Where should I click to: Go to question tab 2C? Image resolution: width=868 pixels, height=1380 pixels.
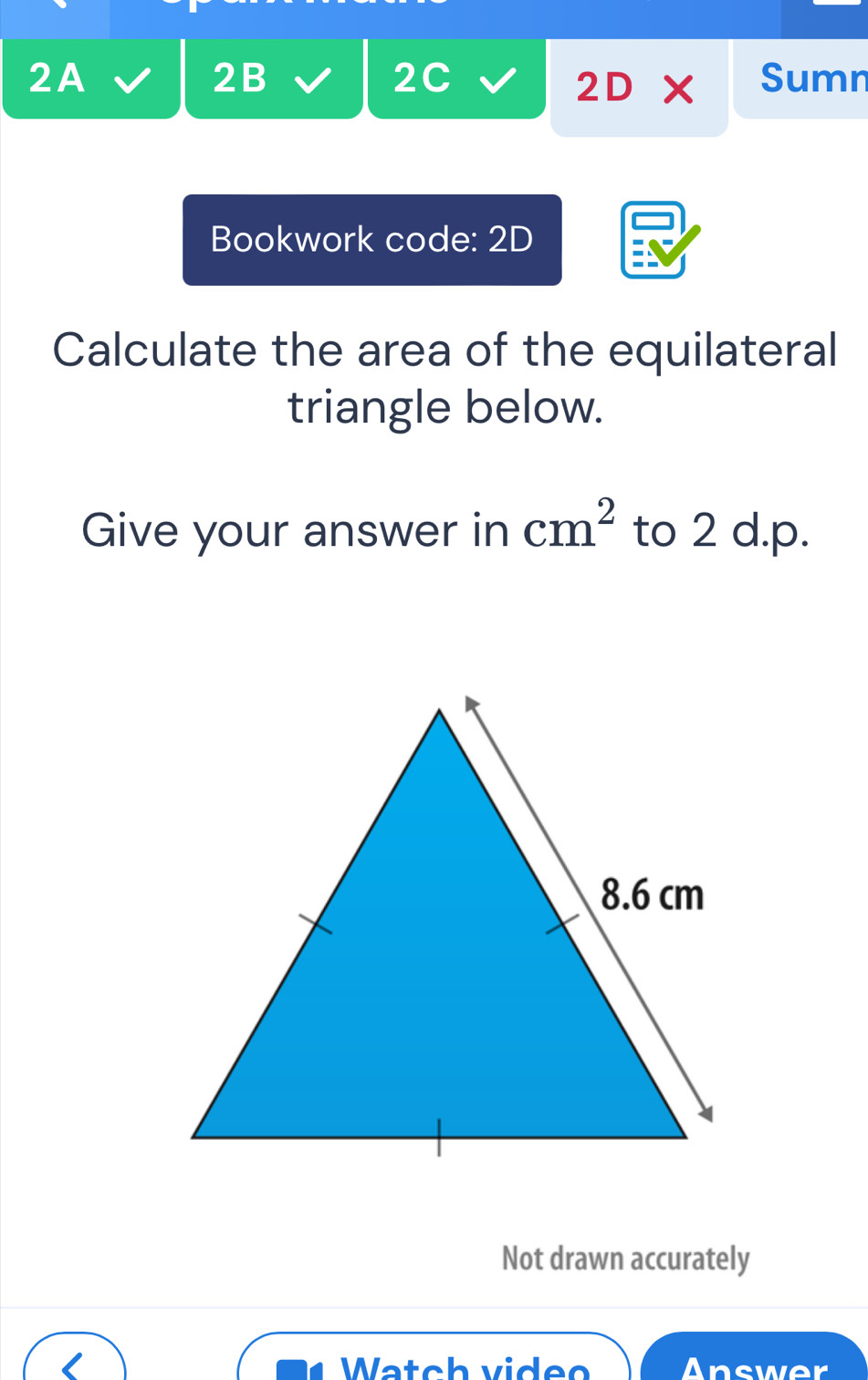coord(455,79)
